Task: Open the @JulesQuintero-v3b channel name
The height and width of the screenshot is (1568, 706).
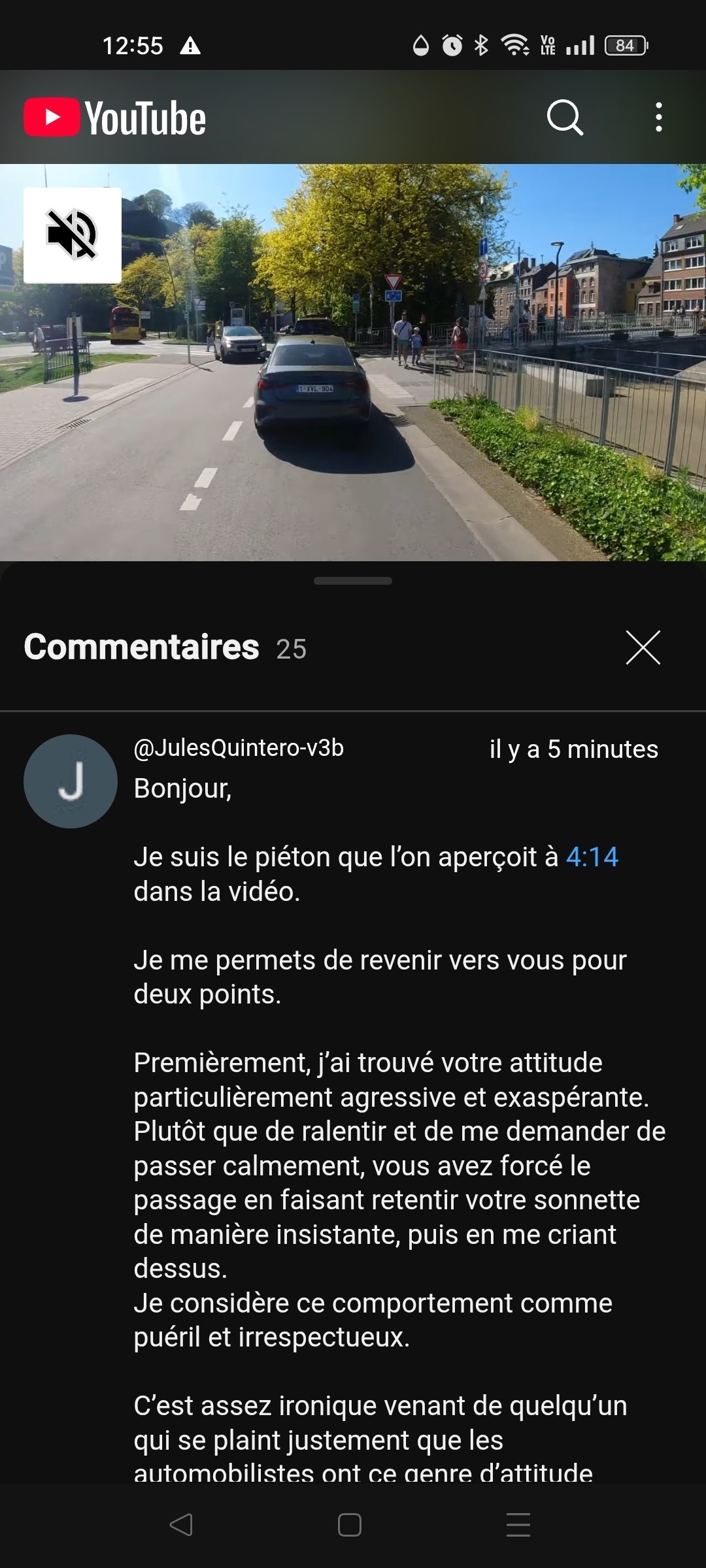Action: pyautogui.click(x=239, y=748)
